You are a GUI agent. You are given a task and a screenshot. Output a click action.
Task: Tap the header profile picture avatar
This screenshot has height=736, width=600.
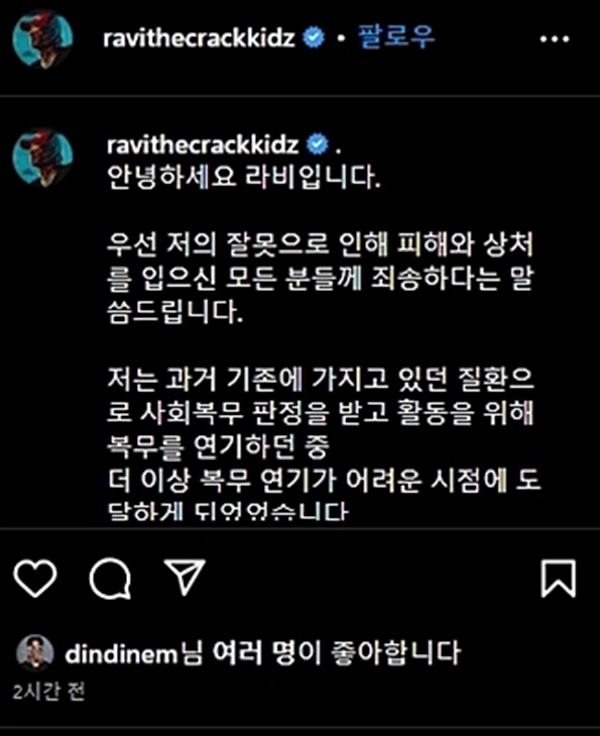pos(39,41)
